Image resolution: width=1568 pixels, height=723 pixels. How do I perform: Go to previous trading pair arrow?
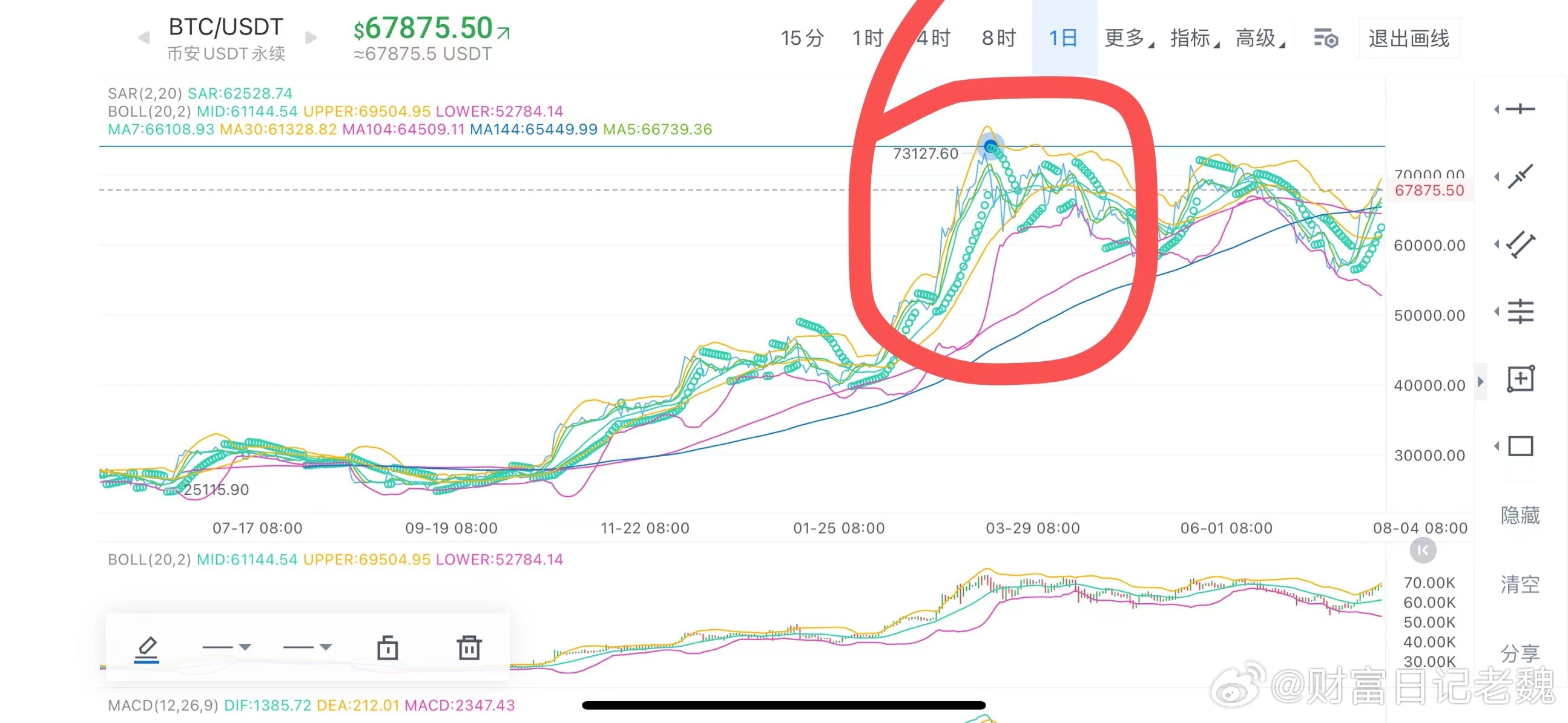click(x=144, y=38)
